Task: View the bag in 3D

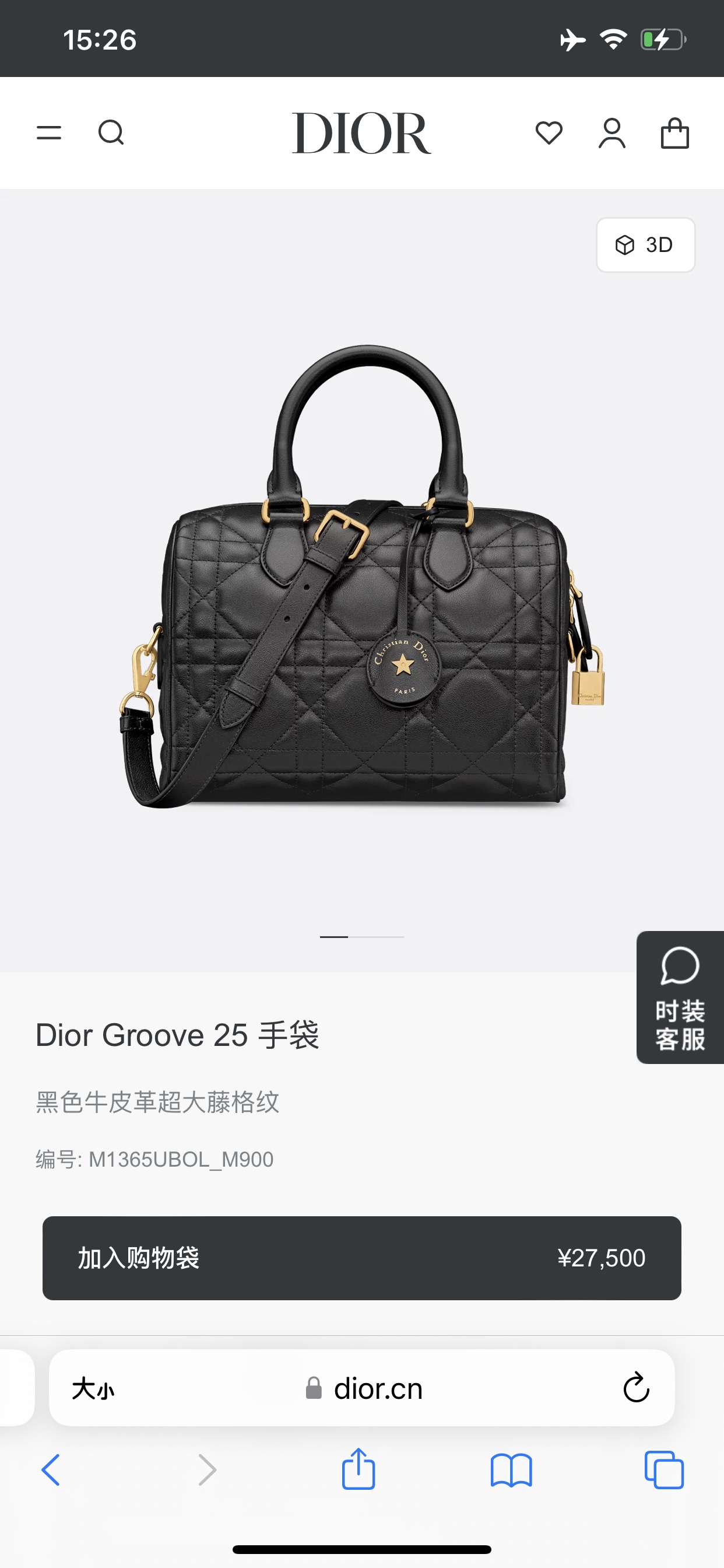Action: 645,244
